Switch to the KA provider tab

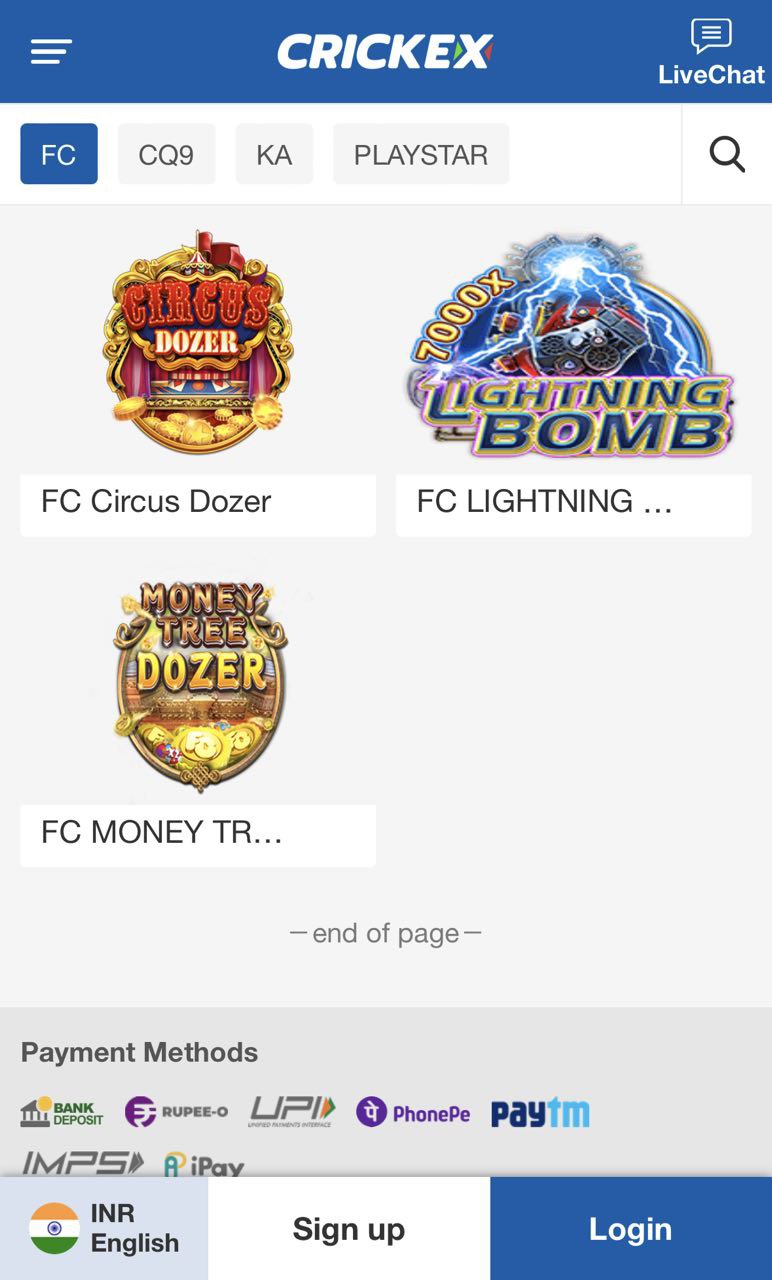[274, 154]
